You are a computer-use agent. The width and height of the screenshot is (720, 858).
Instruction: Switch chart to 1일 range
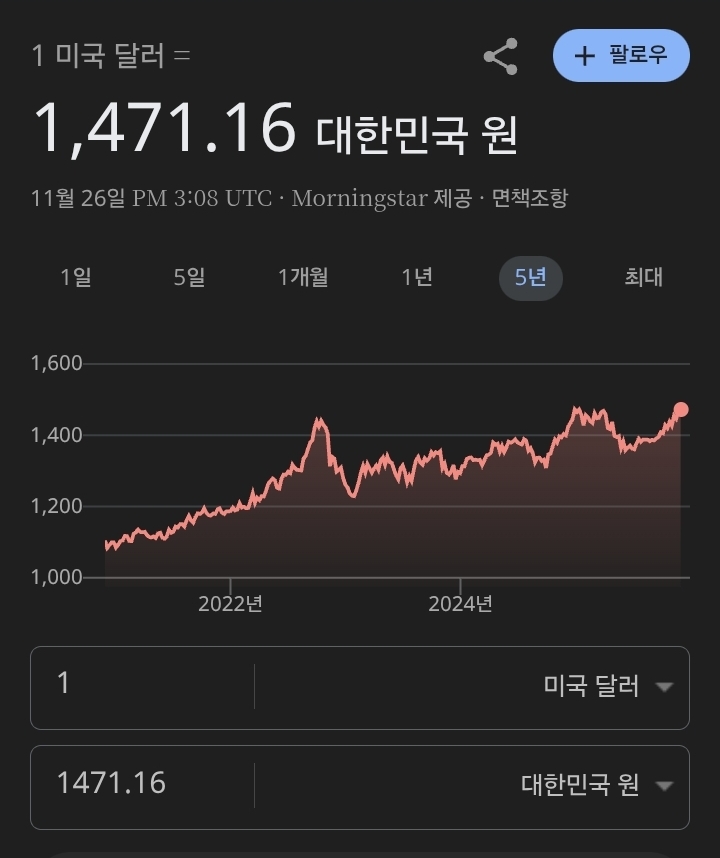coord(76,277)
